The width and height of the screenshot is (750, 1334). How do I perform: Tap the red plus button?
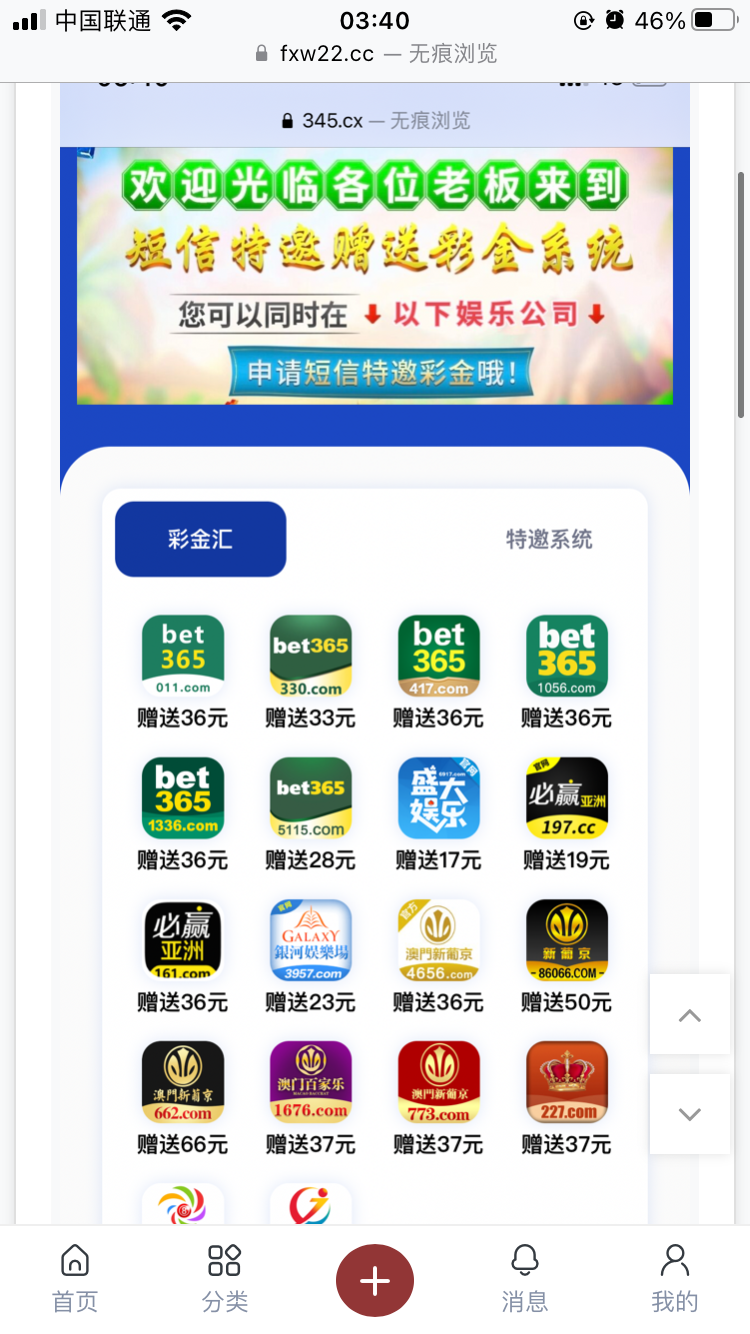(375, 1280)
